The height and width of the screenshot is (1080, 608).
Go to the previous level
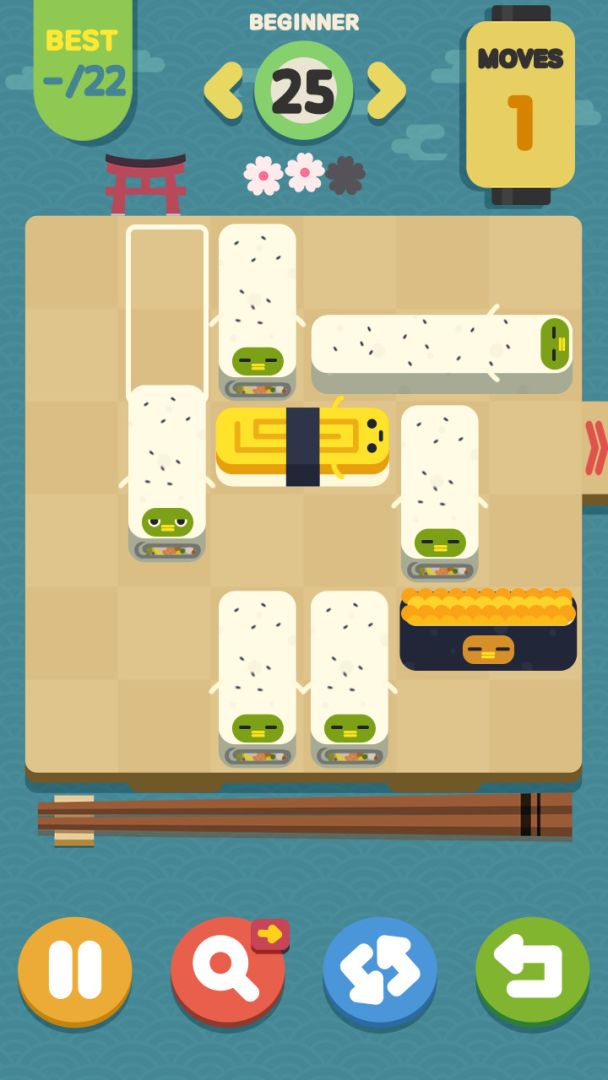pyautogui.click(x=223, y=92)
